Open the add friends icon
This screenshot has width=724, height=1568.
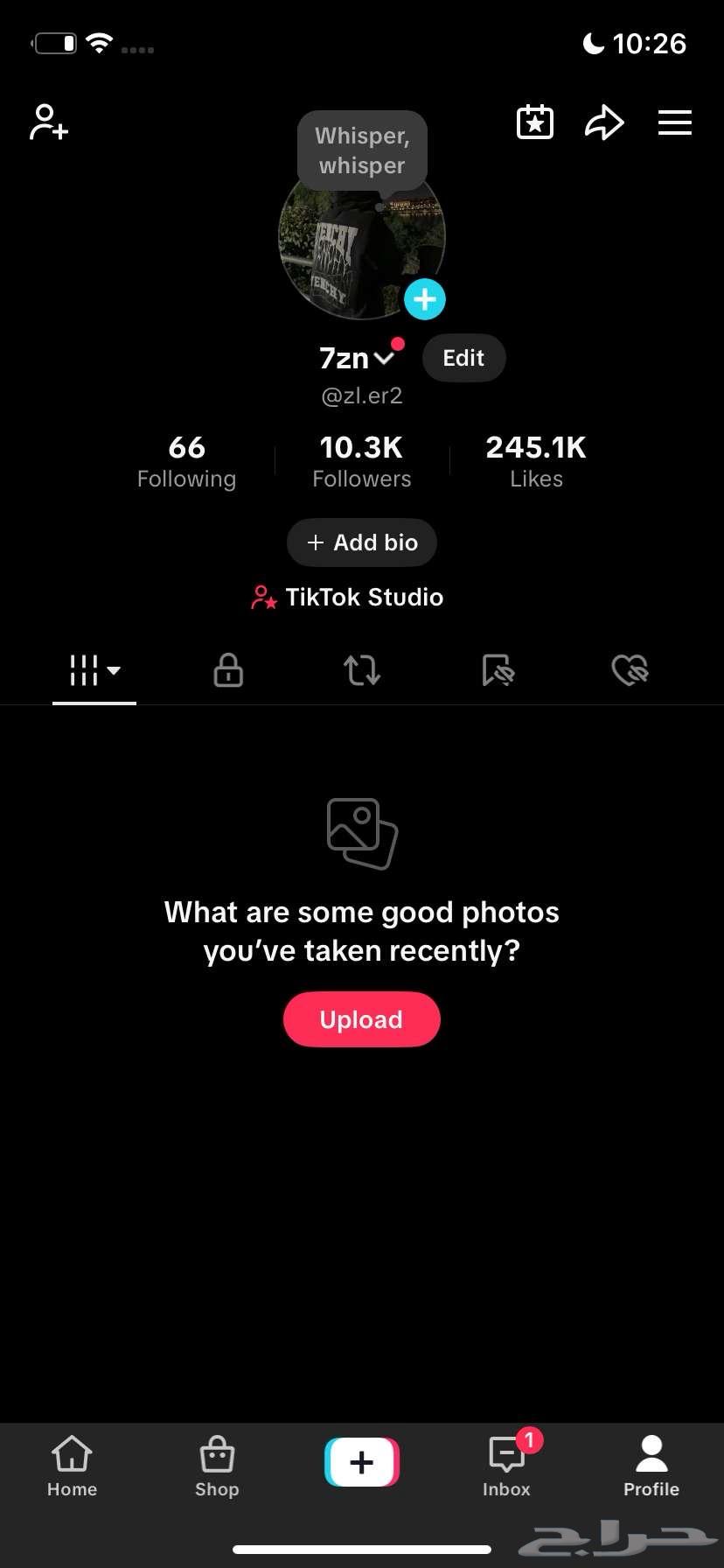(x=49, y=122)
